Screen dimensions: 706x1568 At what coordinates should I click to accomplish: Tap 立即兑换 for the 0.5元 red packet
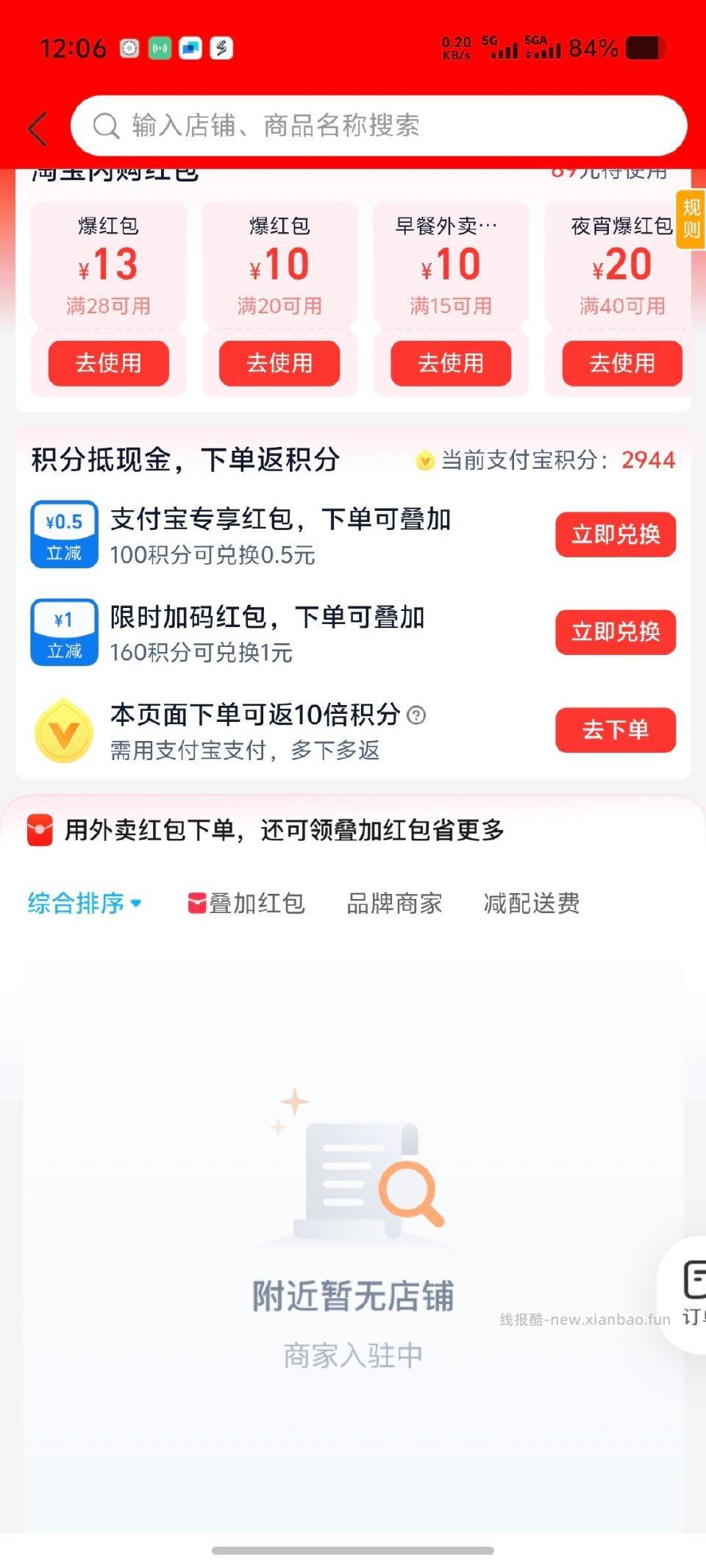615,534
